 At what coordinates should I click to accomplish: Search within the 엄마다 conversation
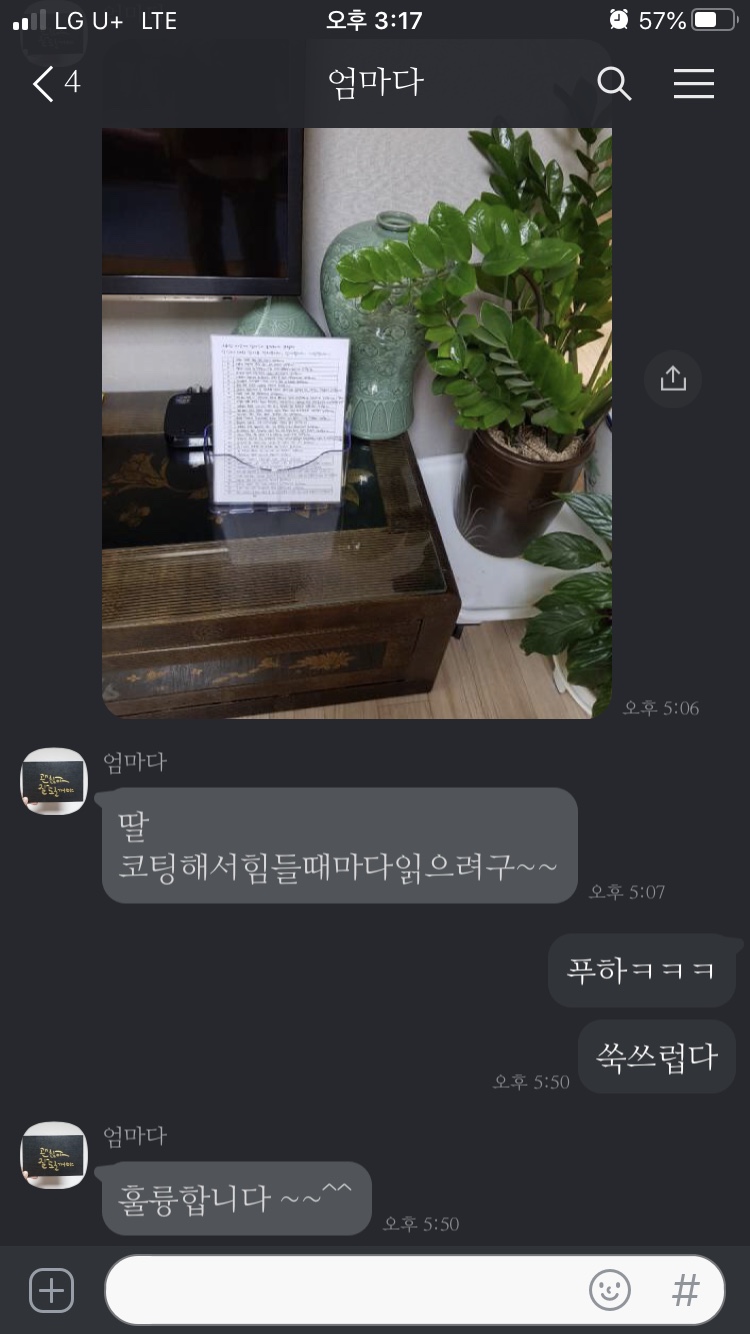614,84
